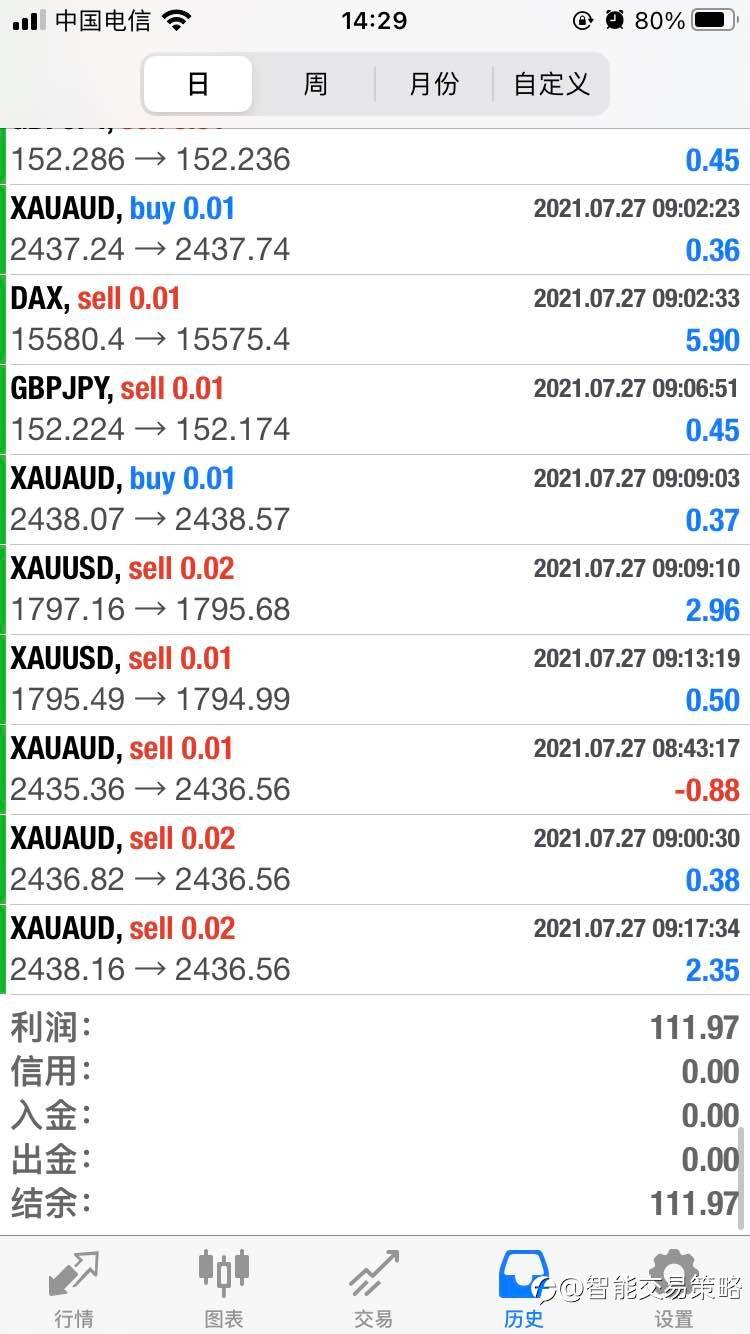Open the GBPJPY sell trade at 09:06:51
This screenshot has width=750, height=1334.
tap(375, 409)
